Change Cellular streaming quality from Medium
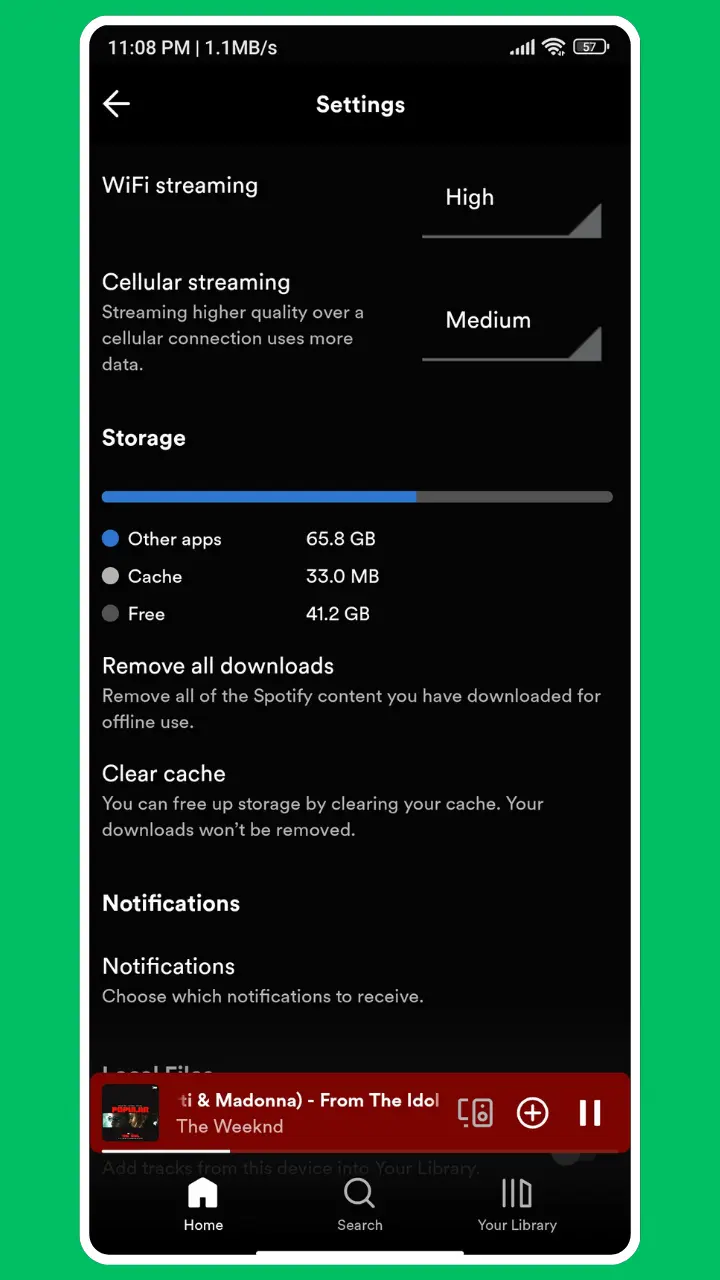The image size is (720, 1280). tap(512, 330)
